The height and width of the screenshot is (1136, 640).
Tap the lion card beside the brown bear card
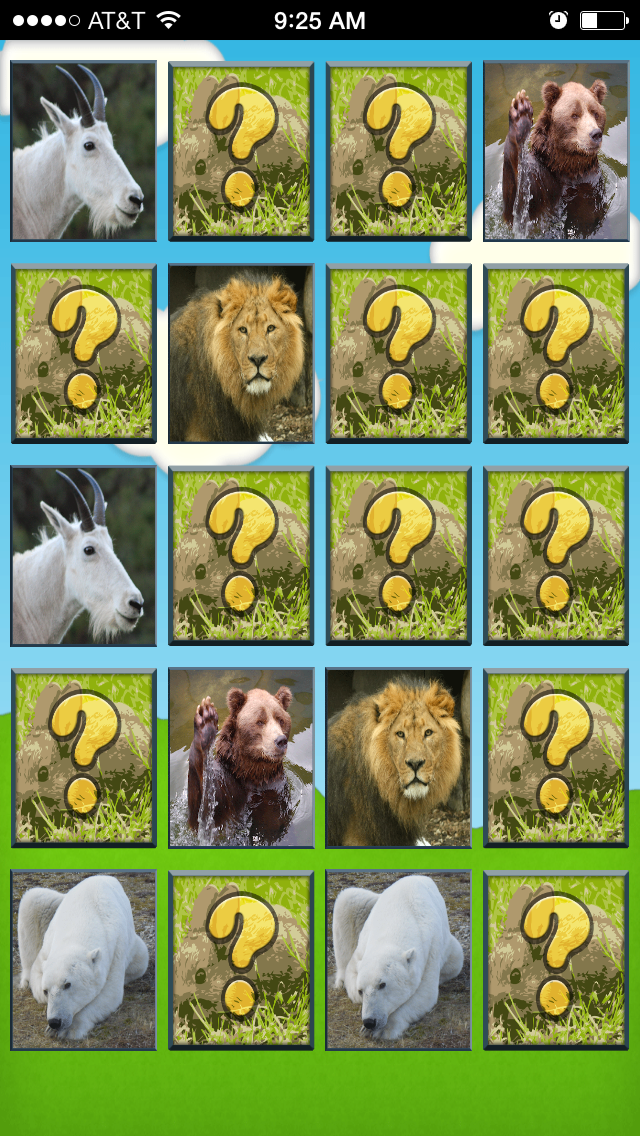click(399, 757)
